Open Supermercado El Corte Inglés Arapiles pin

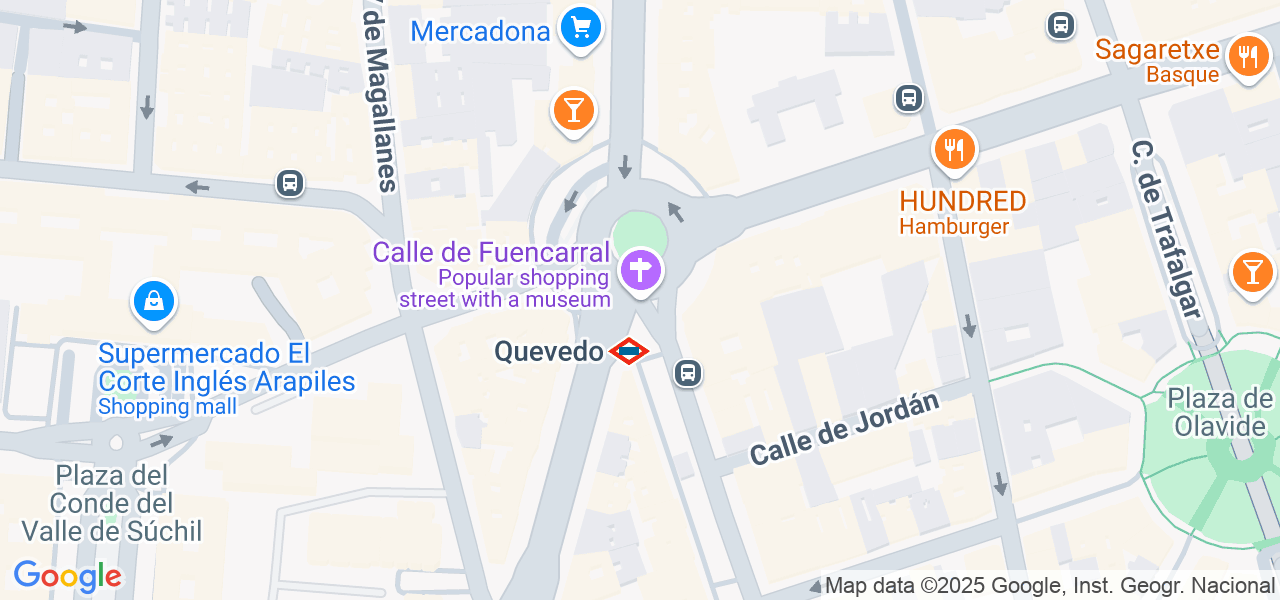click(154, 299)
